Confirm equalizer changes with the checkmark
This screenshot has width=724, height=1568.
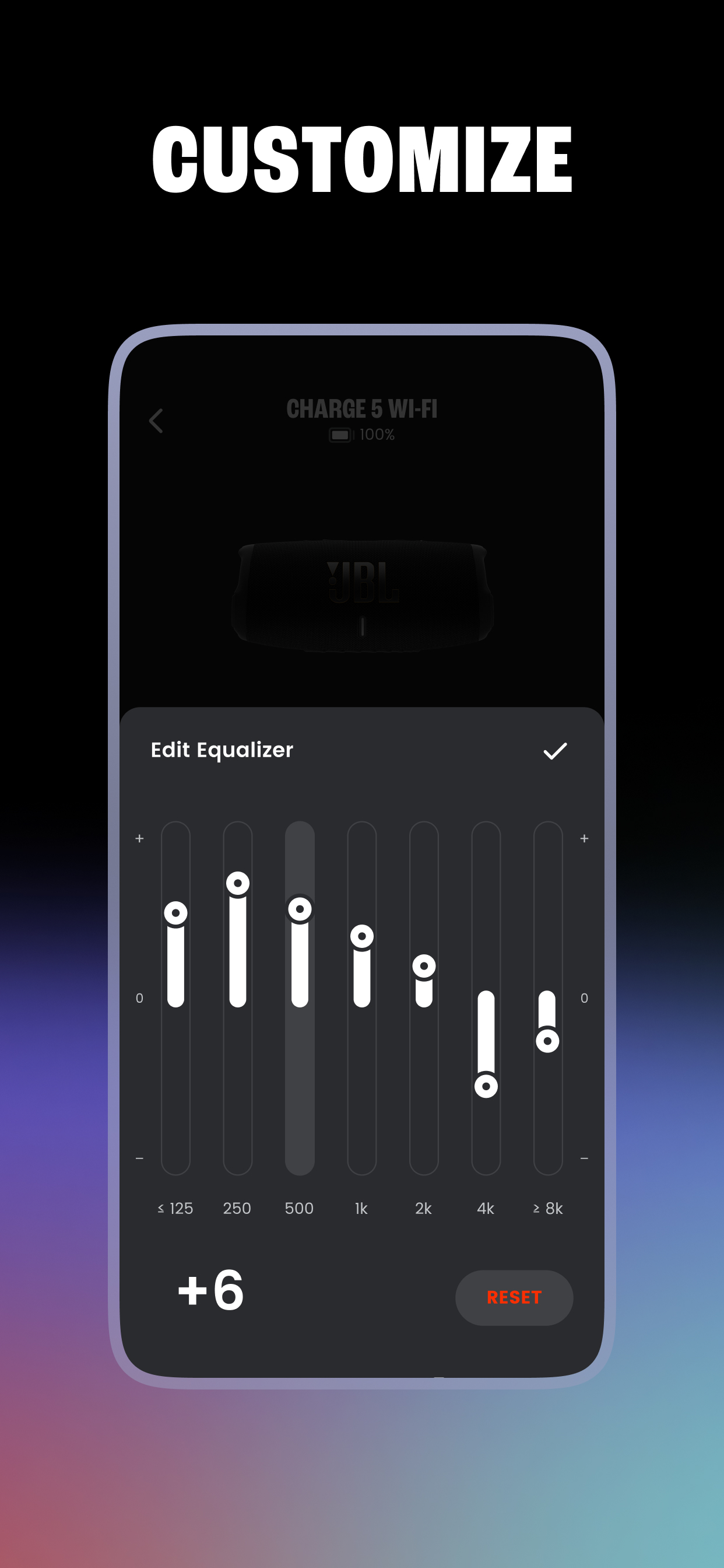coord(556,753)
